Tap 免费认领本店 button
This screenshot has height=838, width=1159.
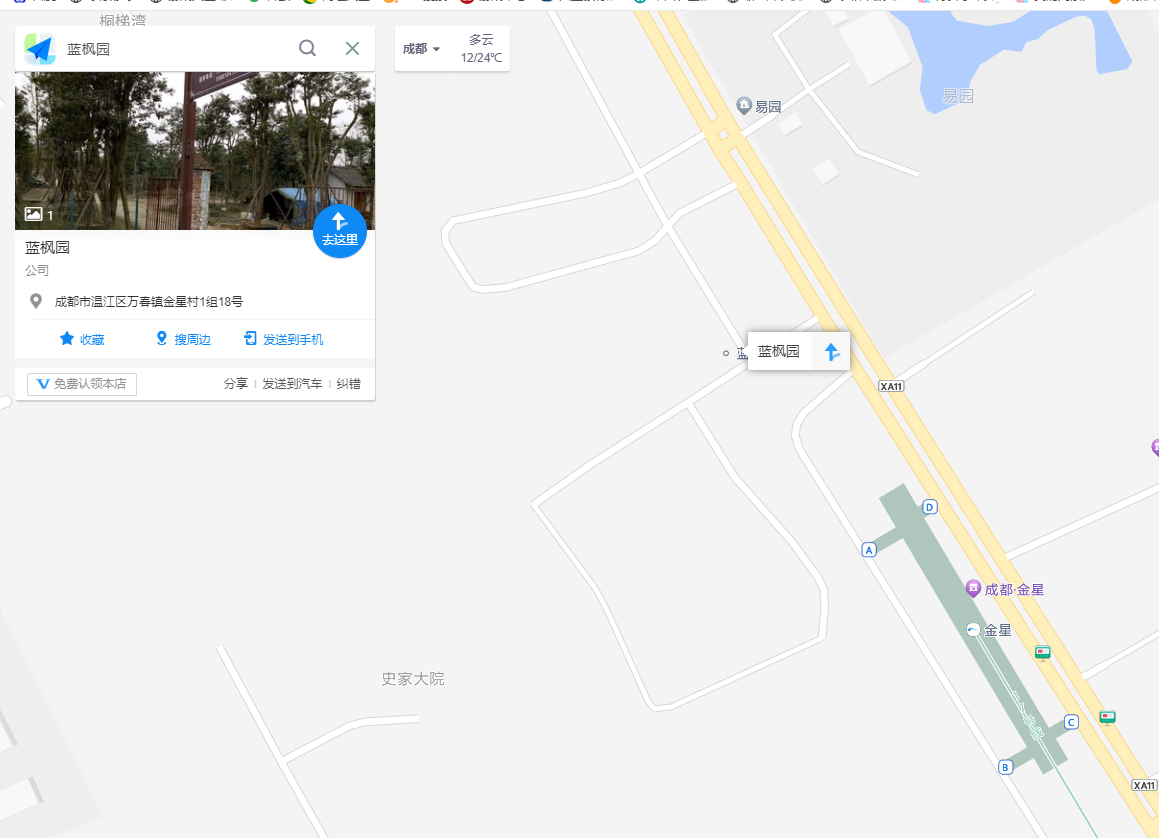pyautogui.click(x=82, y=384)
